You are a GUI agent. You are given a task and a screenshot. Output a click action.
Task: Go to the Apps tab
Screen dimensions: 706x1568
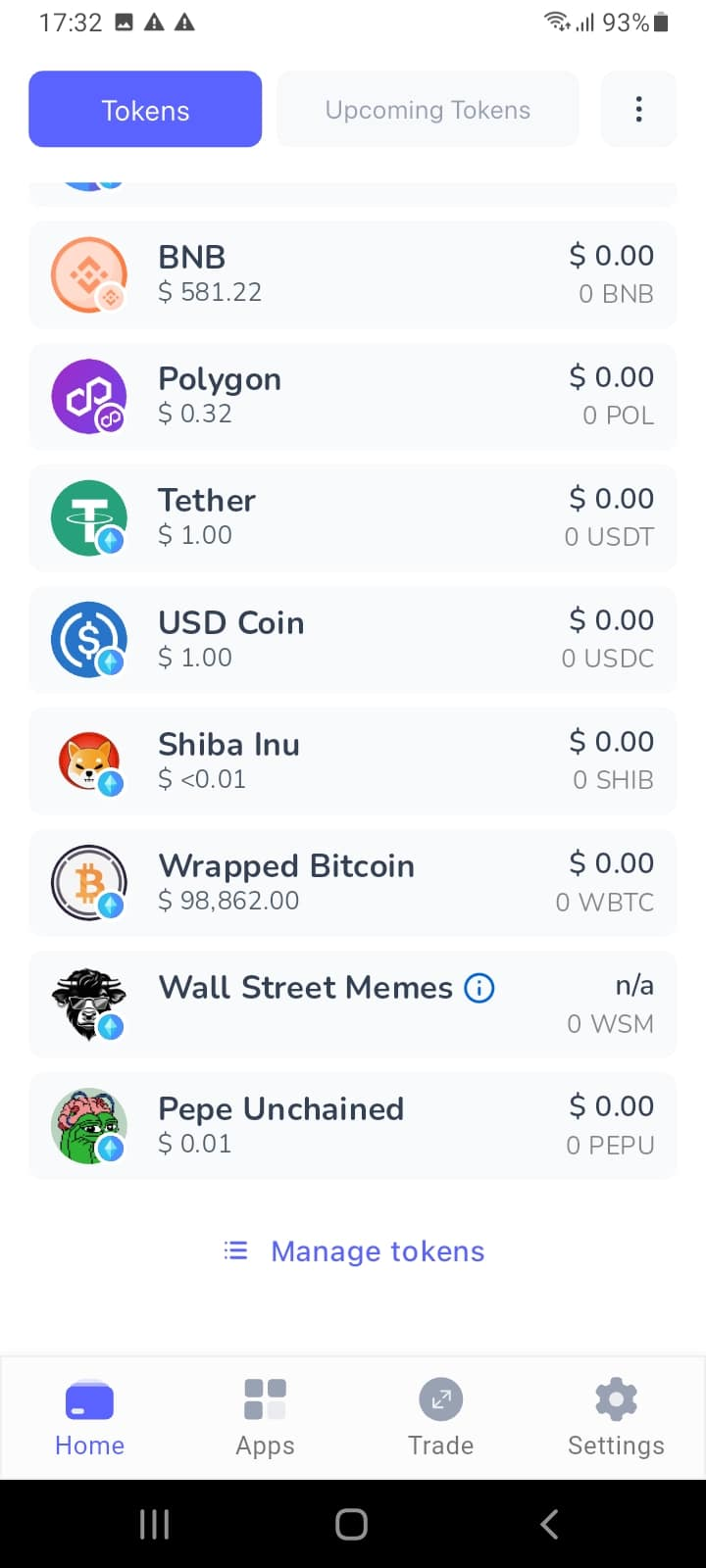(x=265, y=1418)
